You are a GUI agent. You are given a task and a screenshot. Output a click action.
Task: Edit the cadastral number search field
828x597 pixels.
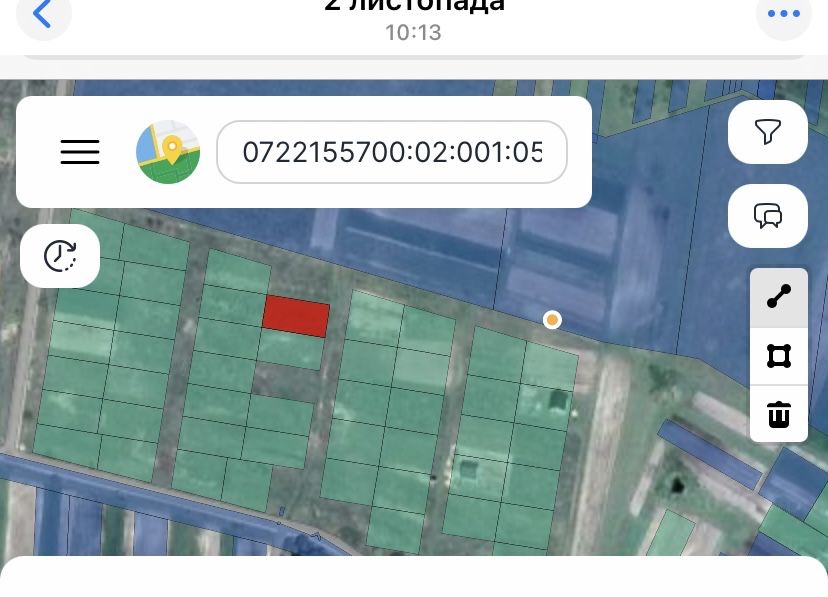392,152
